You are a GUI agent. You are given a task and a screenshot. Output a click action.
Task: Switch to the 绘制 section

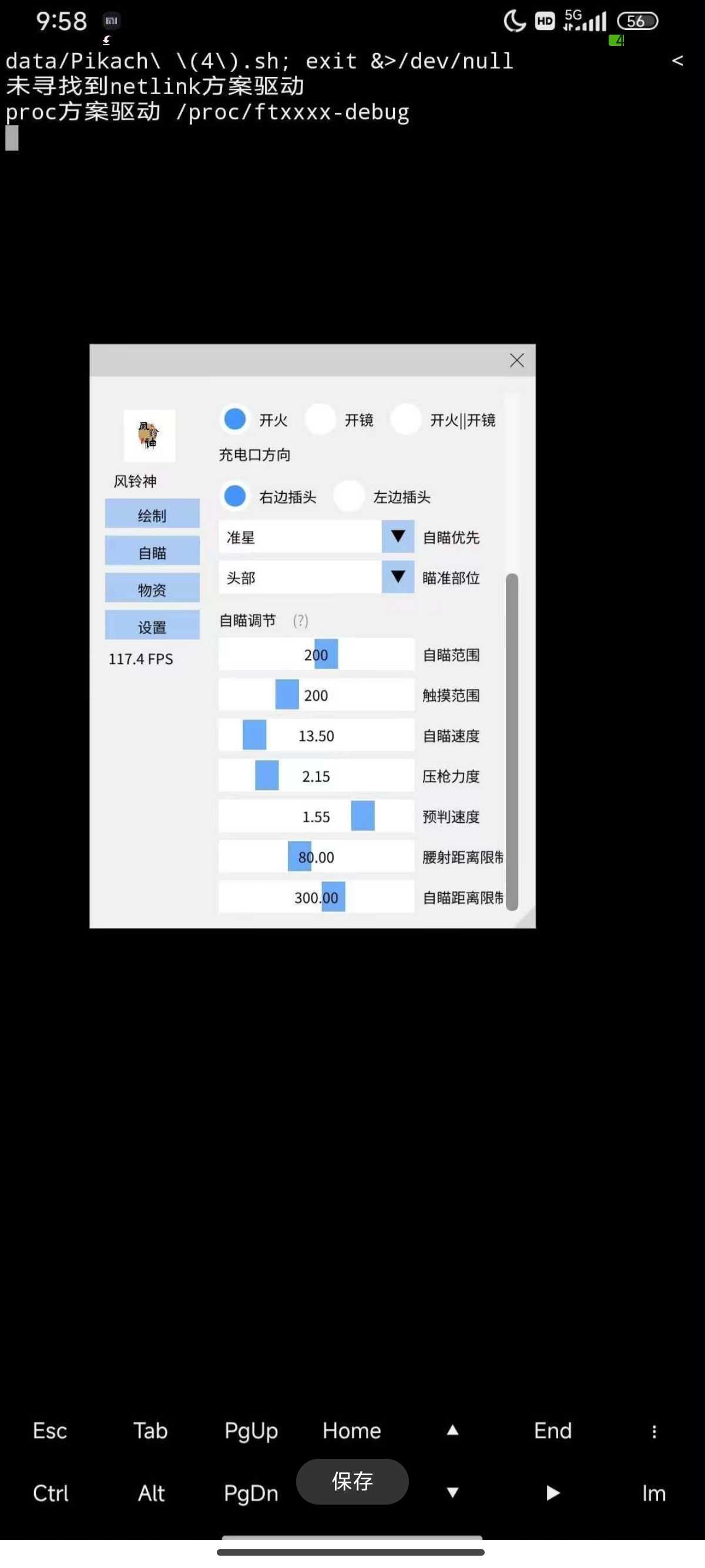152,514
